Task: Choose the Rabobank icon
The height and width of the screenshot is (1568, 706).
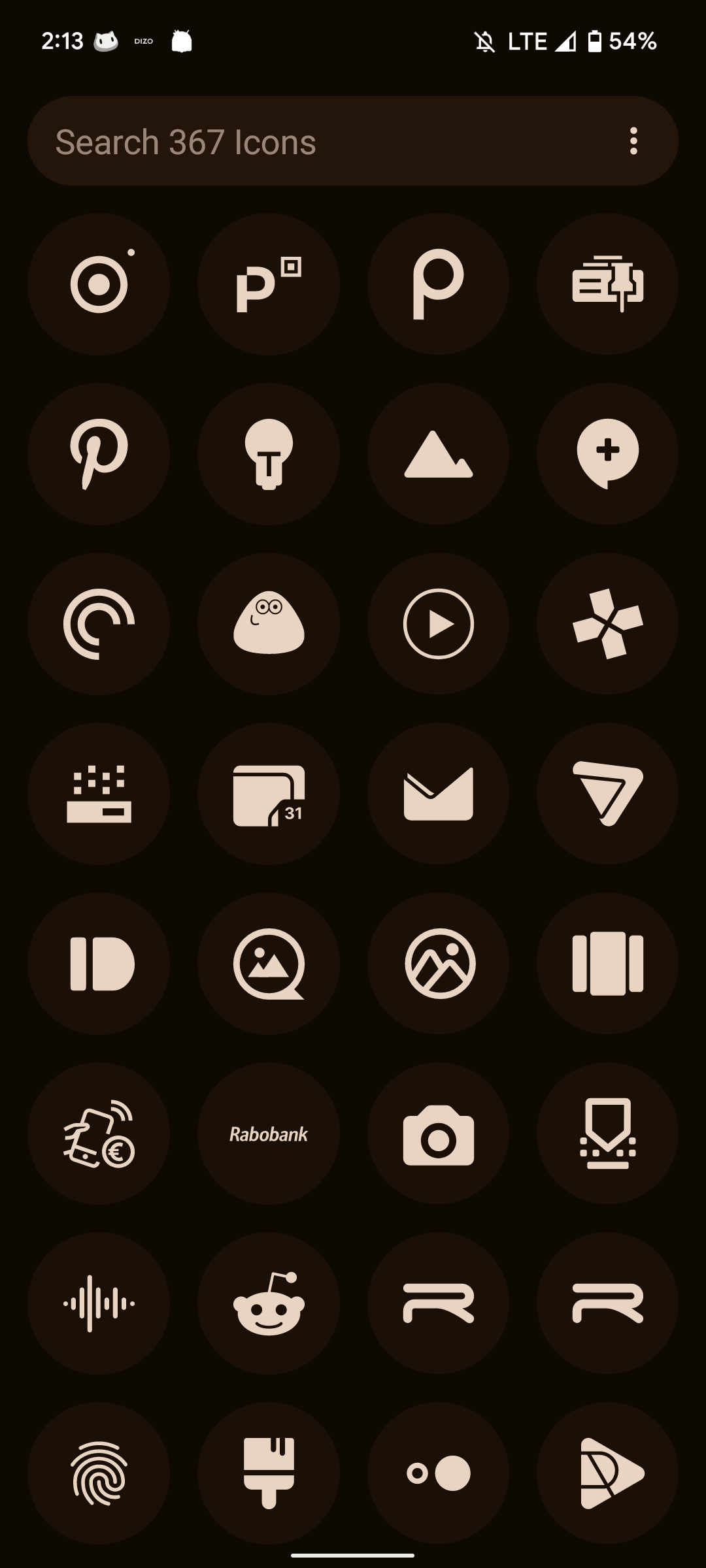Action: pos(269,1133)
